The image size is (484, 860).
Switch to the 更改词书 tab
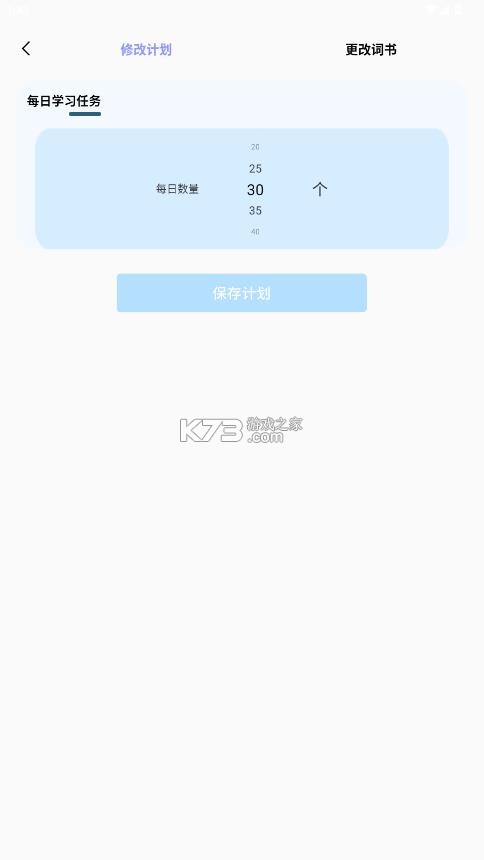pos(371,50)
